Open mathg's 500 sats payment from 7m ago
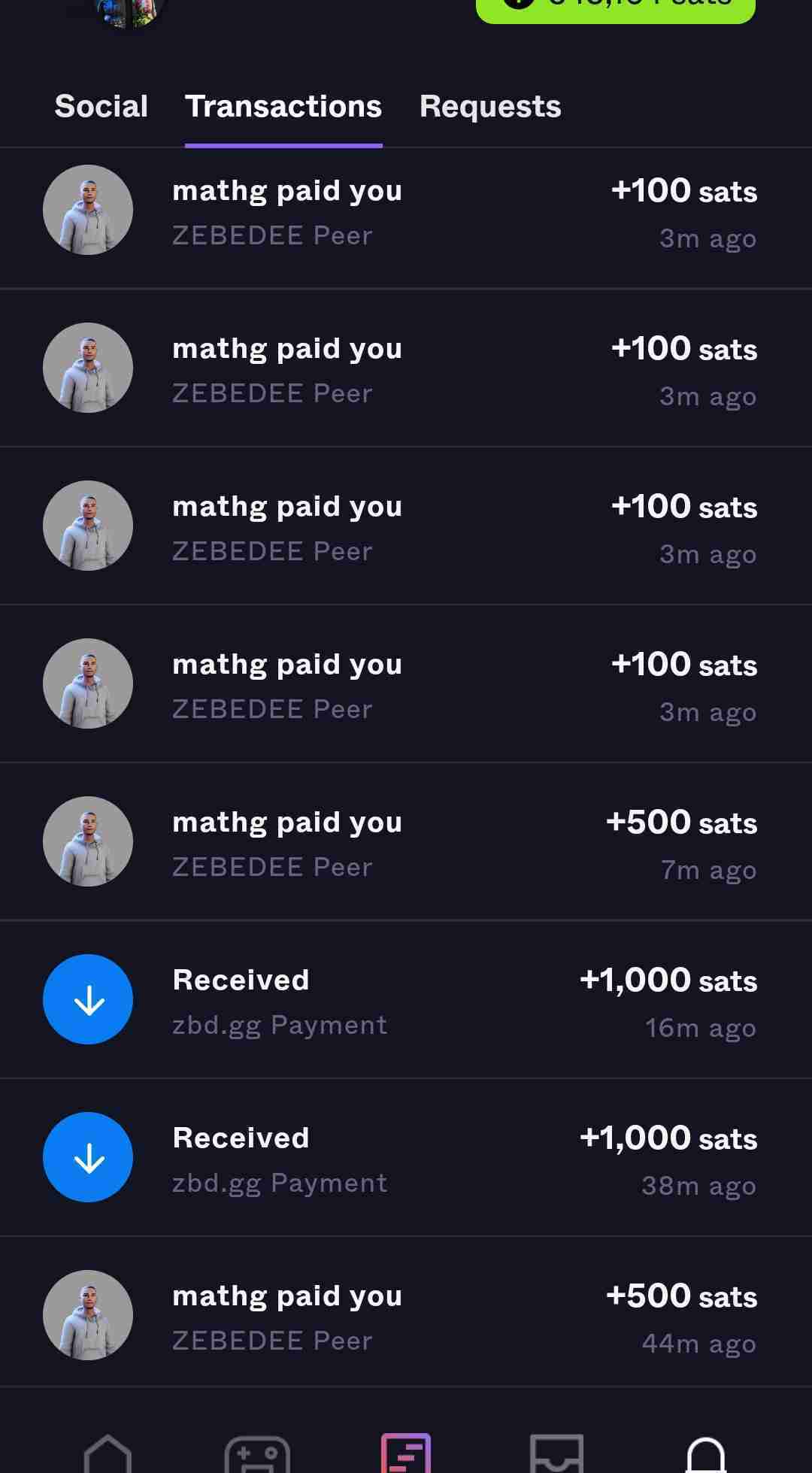 (x=406, y=842)
